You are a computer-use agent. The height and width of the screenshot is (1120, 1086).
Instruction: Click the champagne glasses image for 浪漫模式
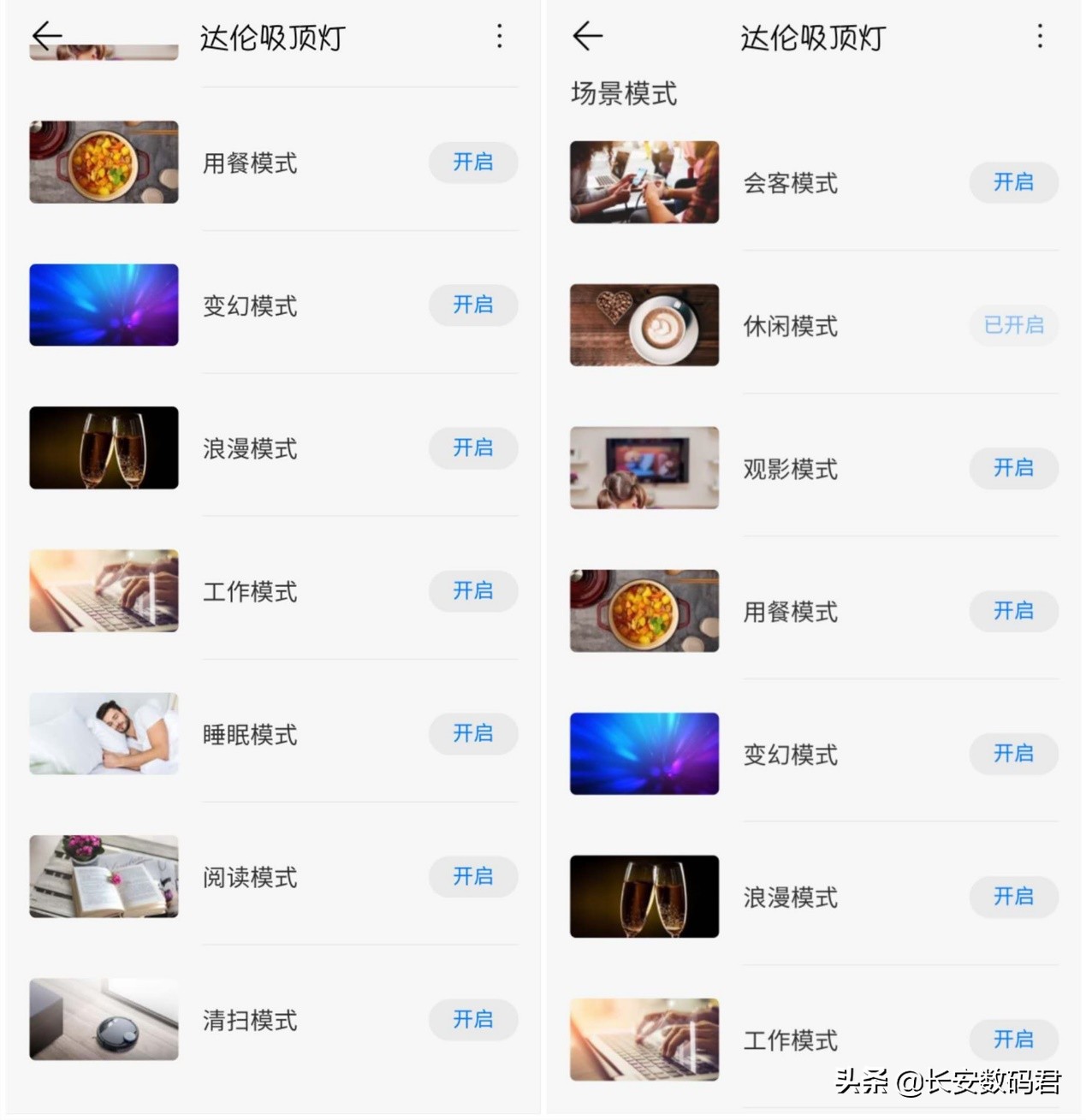click(103, 447)
